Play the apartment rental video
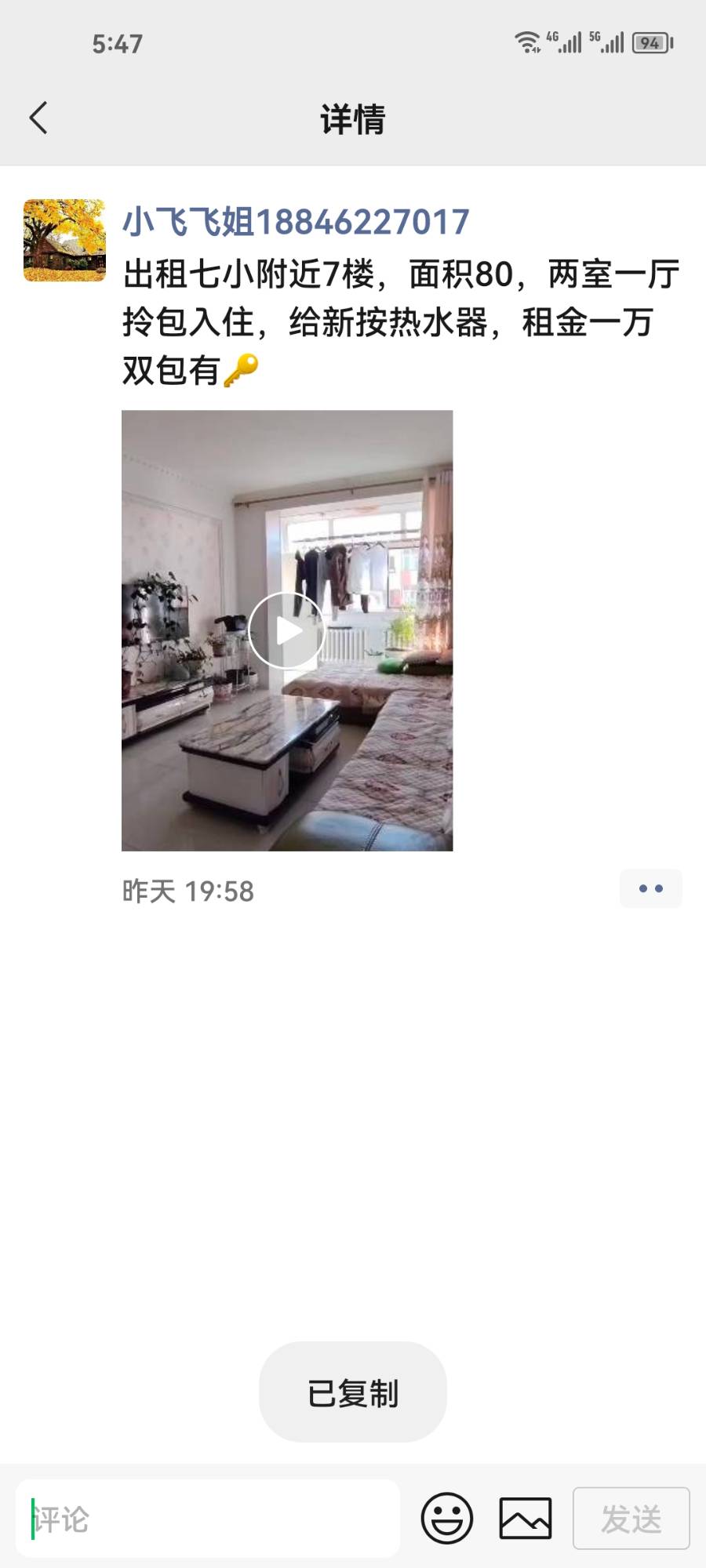 (x=287, y=630)
